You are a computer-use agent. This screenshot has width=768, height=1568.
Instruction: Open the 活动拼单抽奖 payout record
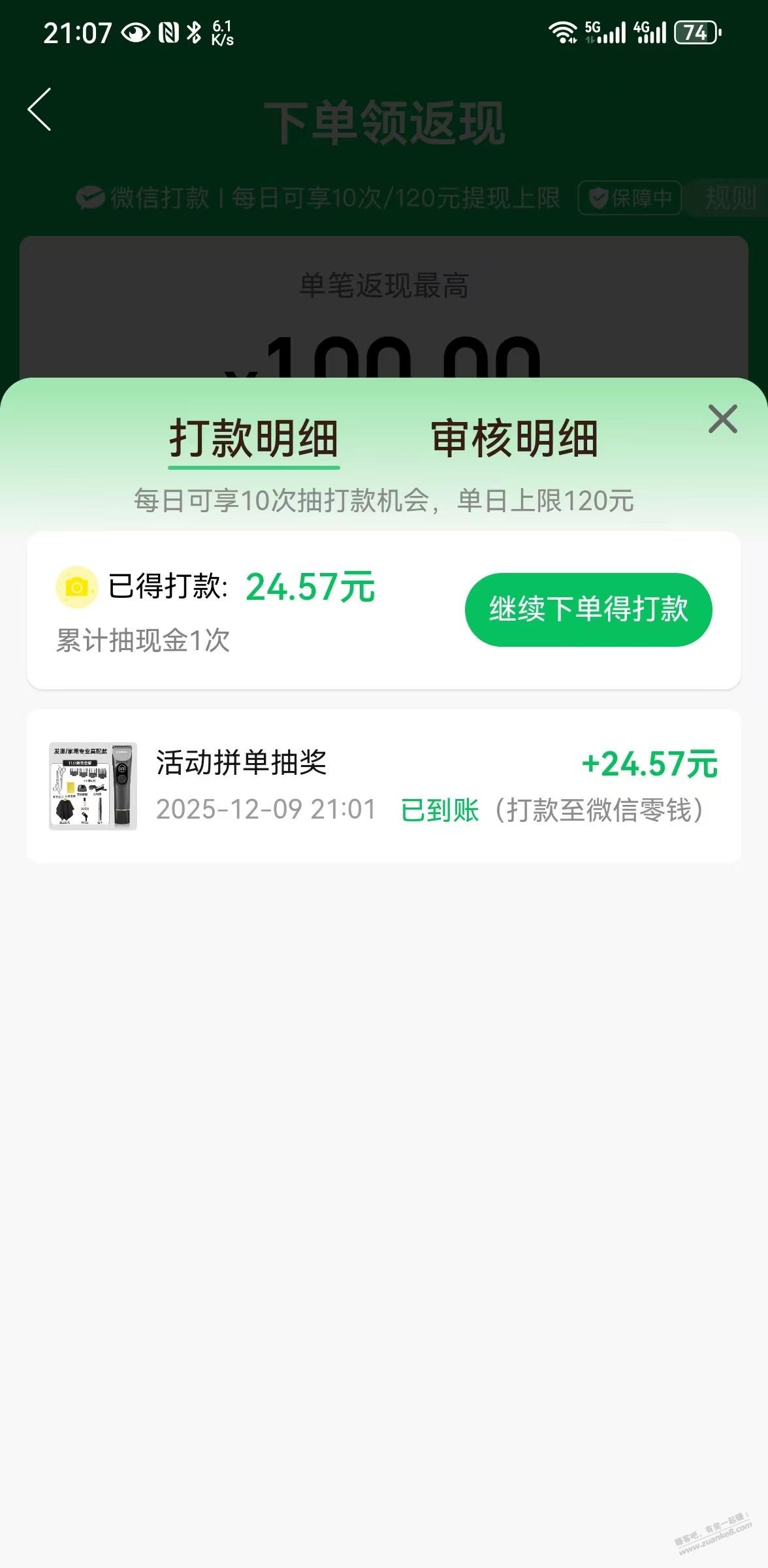[383, 786]
